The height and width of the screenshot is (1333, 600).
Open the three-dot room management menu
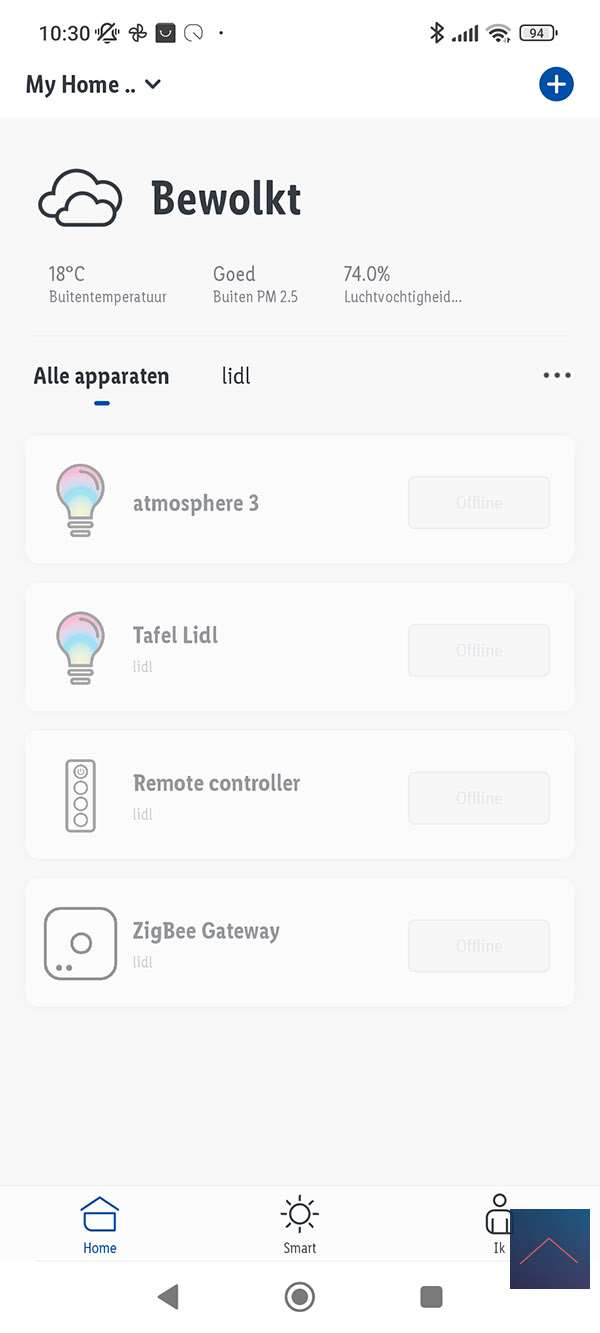pos(556,376)
